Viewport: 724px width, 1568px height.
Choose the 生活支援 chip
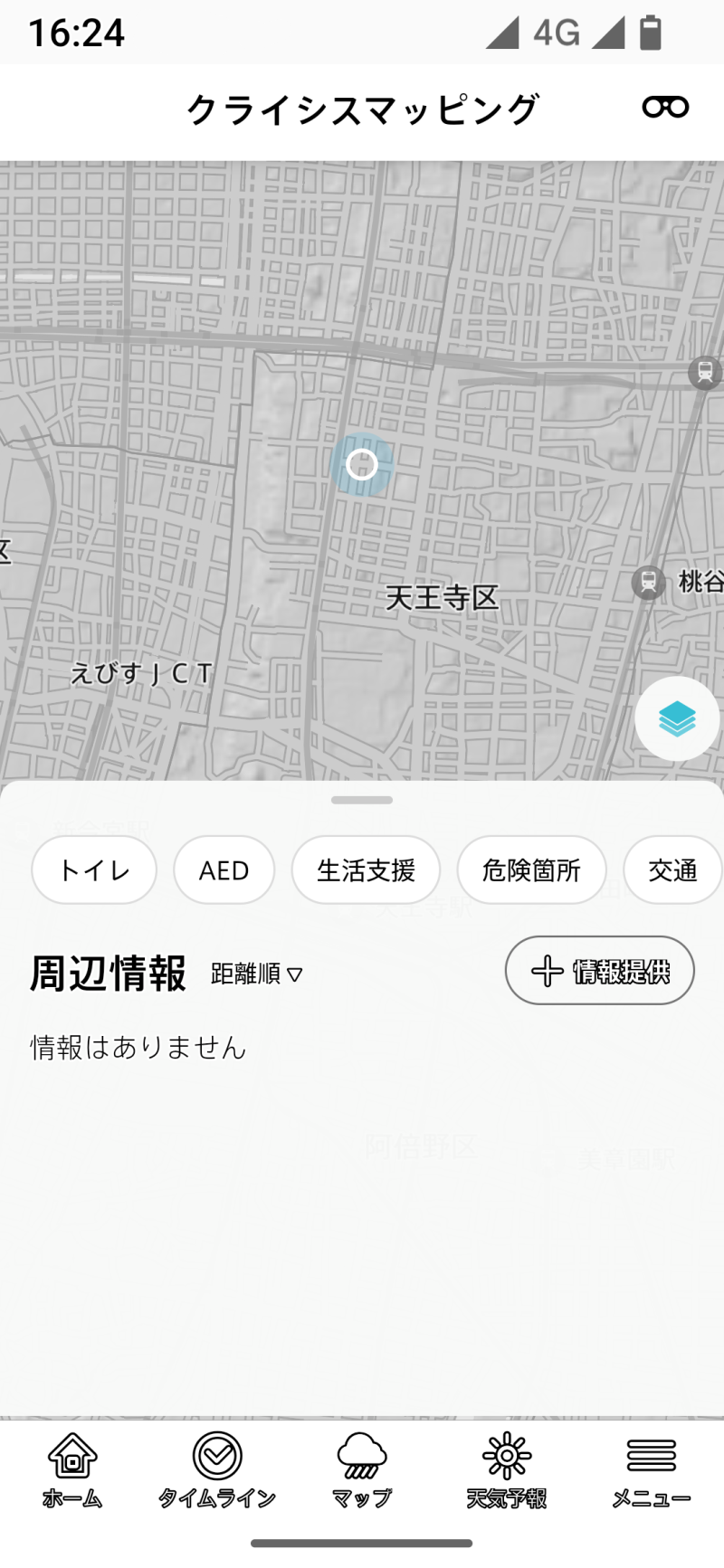pos(366,870)
